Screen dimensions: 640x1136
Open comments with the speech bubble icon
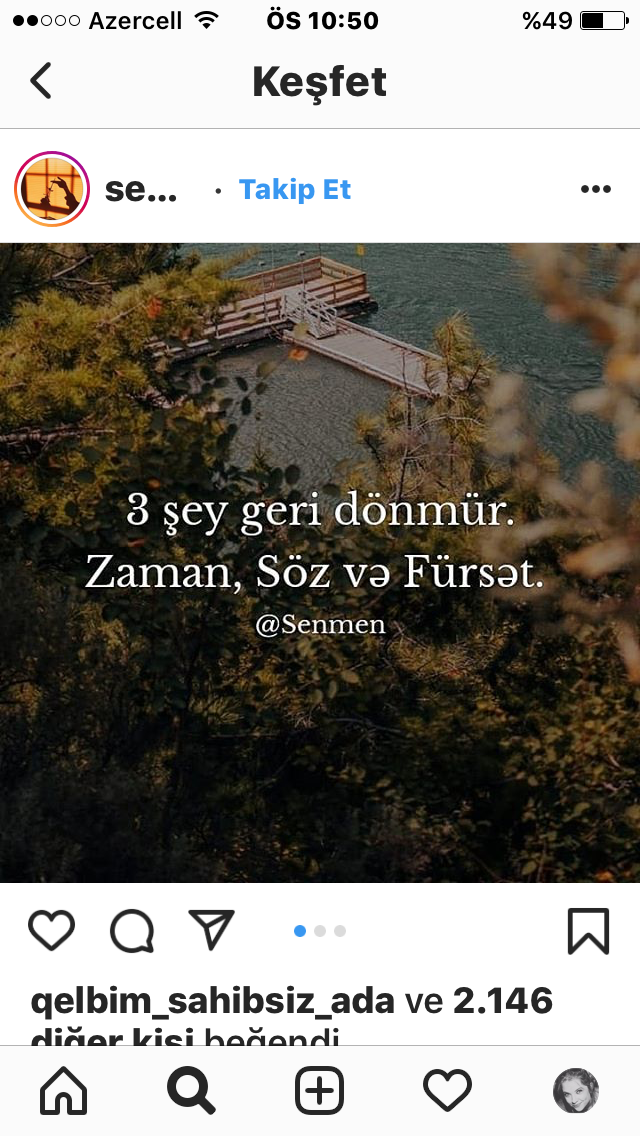click(132, 930)
